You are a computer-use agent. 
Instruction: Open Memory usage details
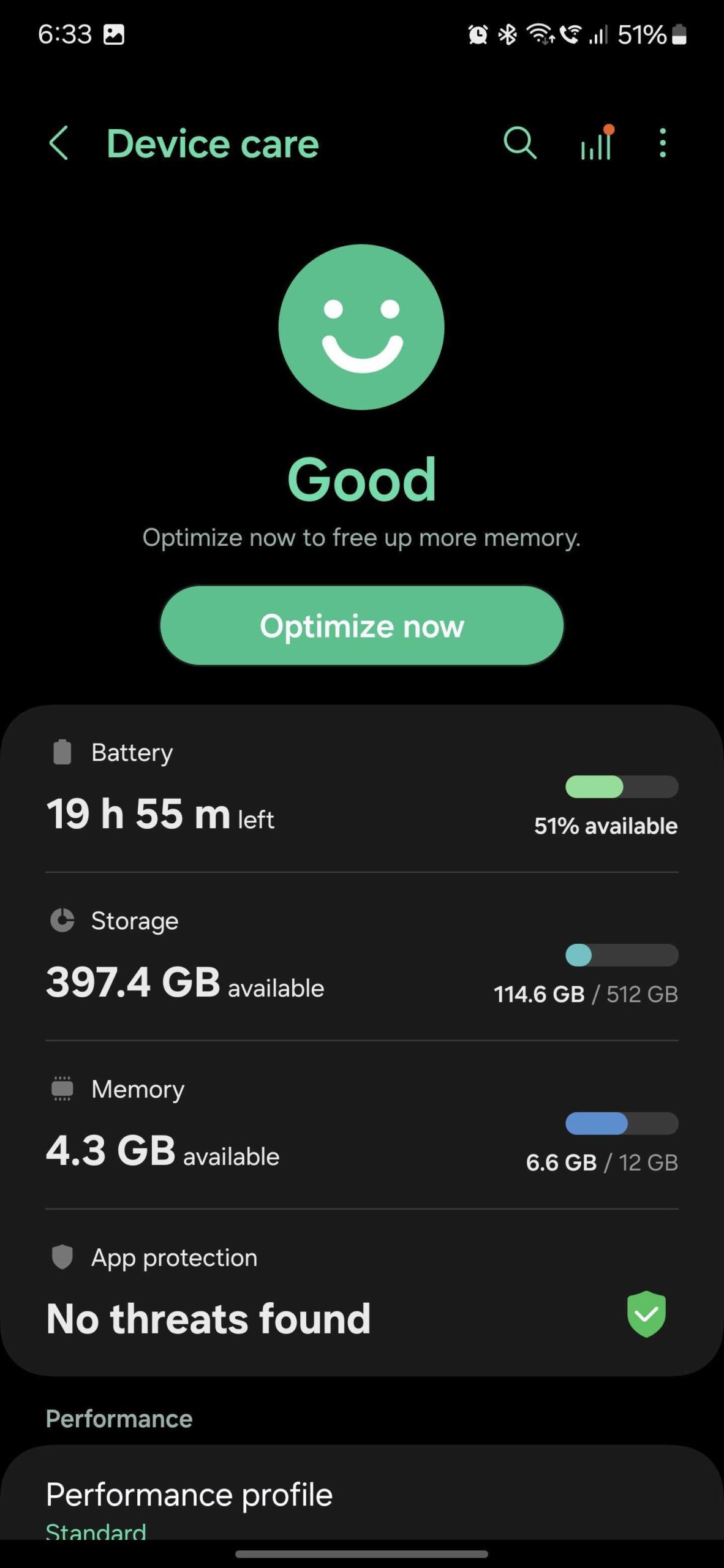361,1127
